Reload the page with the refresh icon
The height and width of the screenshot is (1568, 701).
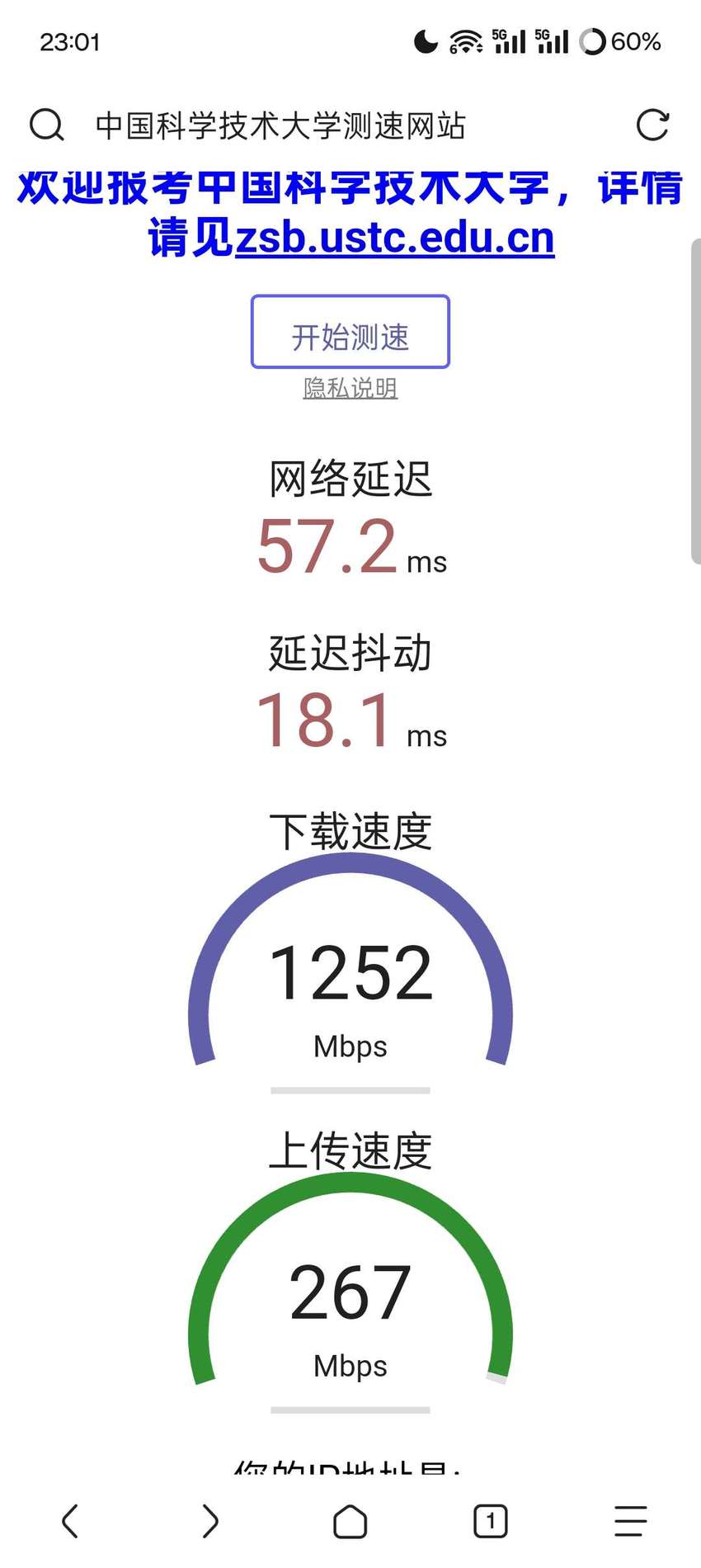click(652, 125)
